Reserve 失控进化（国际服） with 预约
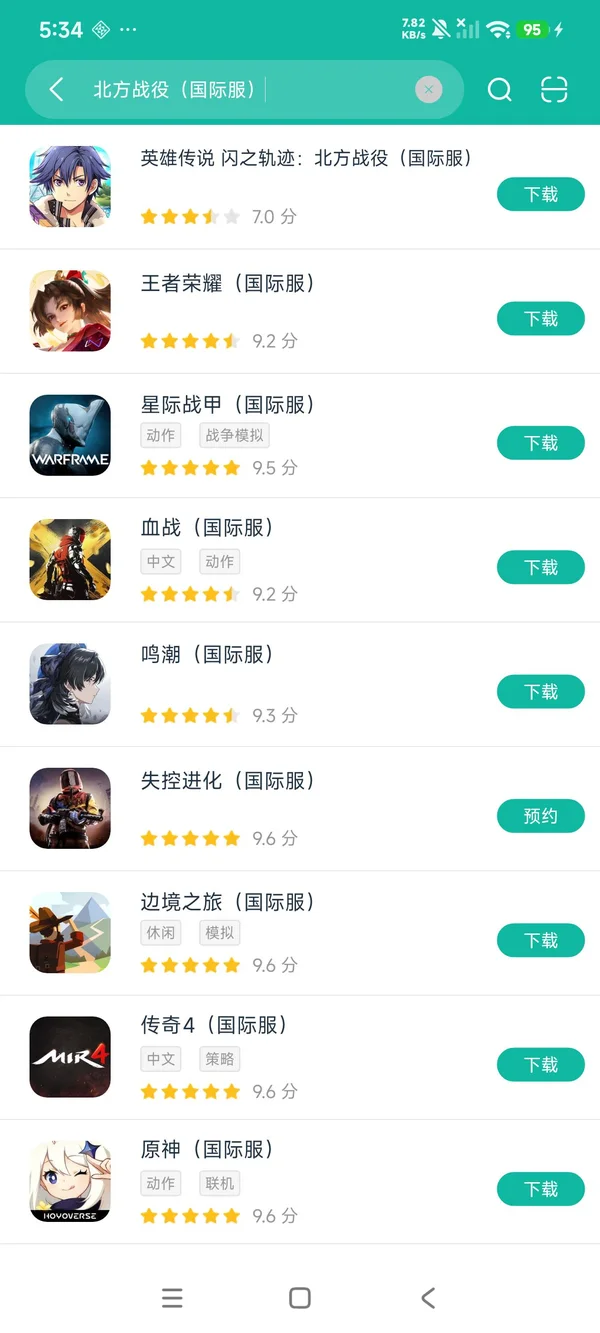Screen dimensions: 600x1333 [x=540, y=816]
